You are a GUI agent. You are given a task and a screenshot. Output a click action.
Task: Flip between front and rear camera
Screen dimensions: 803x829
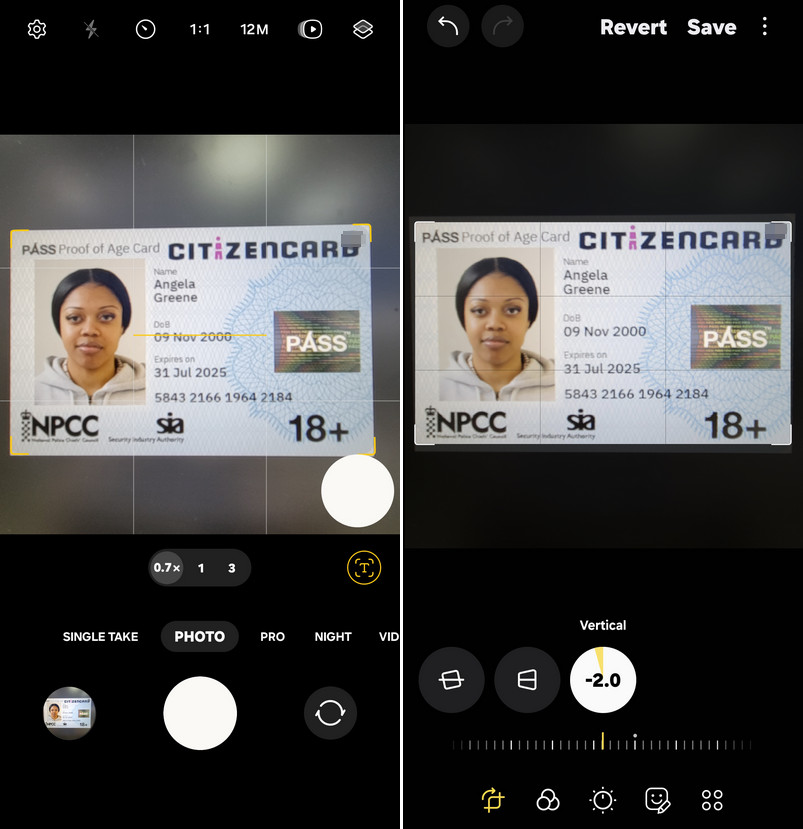[x=330, y=713]
